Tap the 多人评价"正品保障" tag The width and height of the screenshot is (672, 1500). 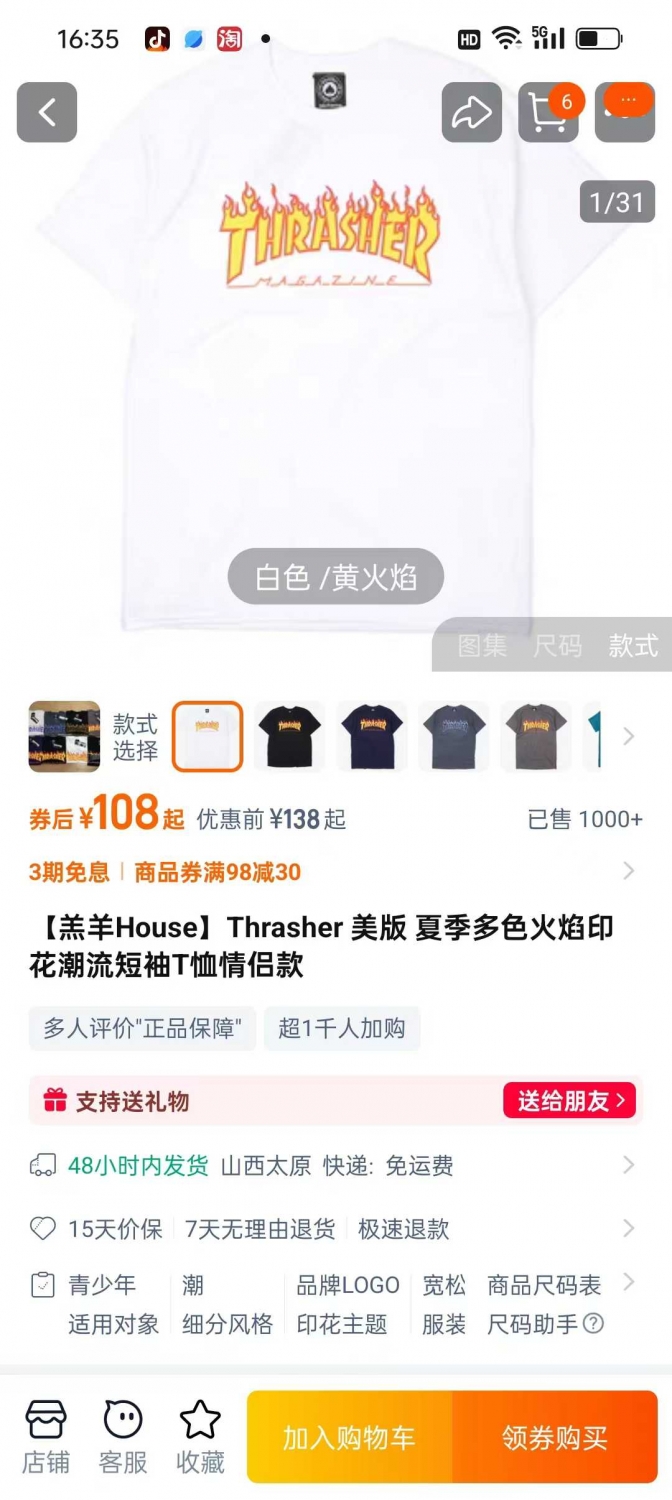pyautogui.click(x=142, y=1029)
